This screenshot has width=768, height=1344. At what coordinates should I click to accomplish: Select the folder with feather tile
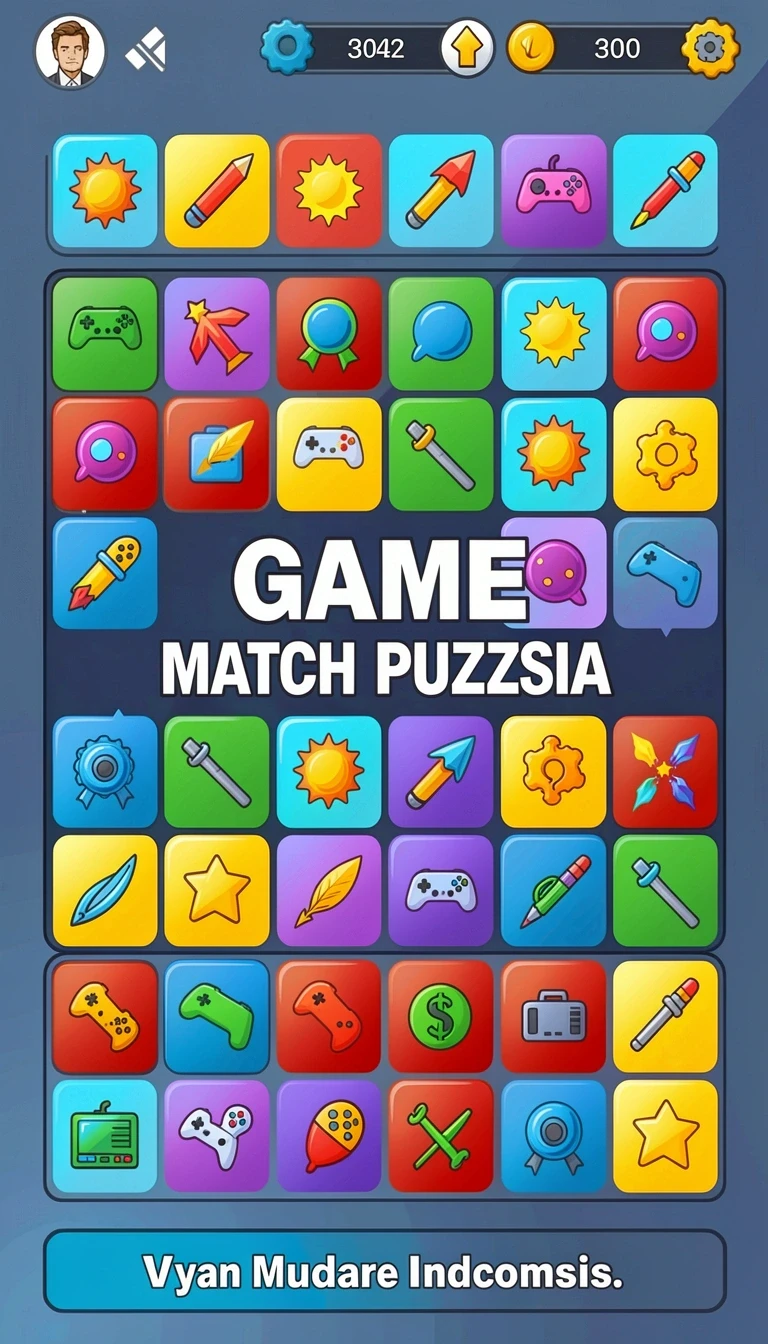coord(217,454)
